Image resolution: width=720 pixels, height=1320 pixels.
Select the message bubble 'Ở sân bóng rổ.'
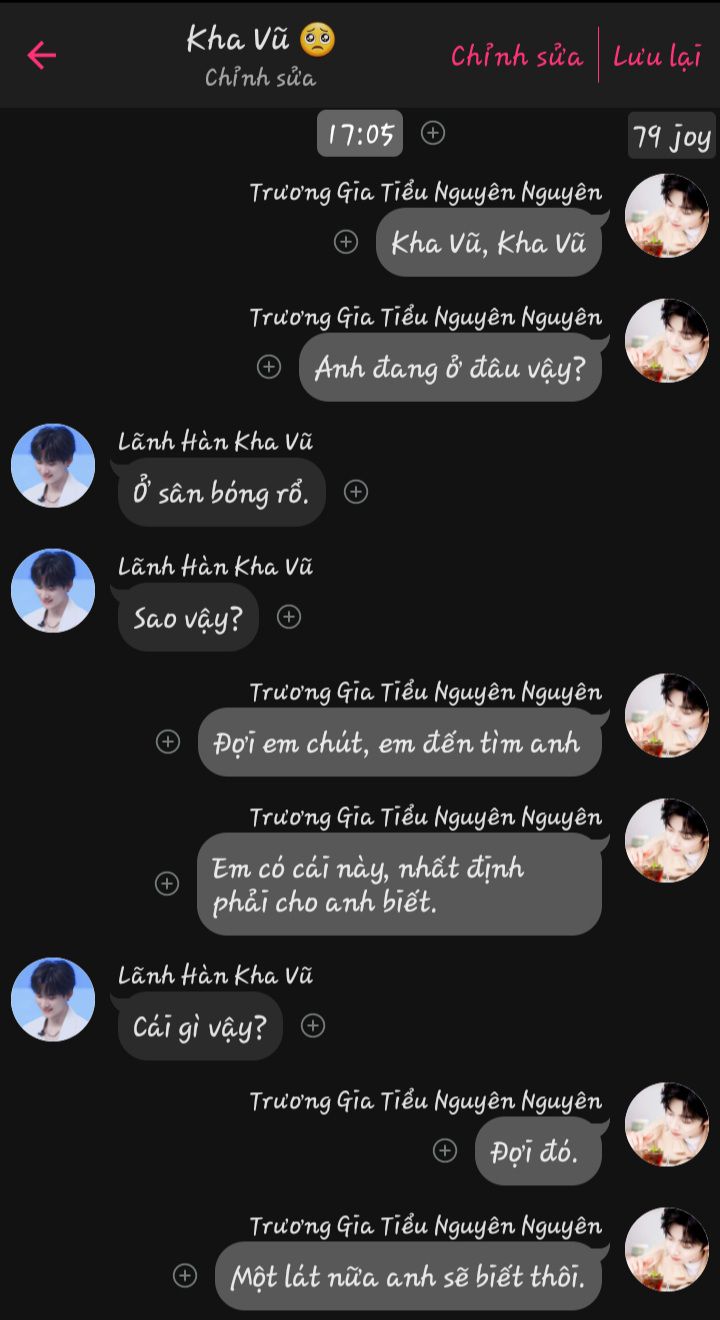tap(221, 492)
